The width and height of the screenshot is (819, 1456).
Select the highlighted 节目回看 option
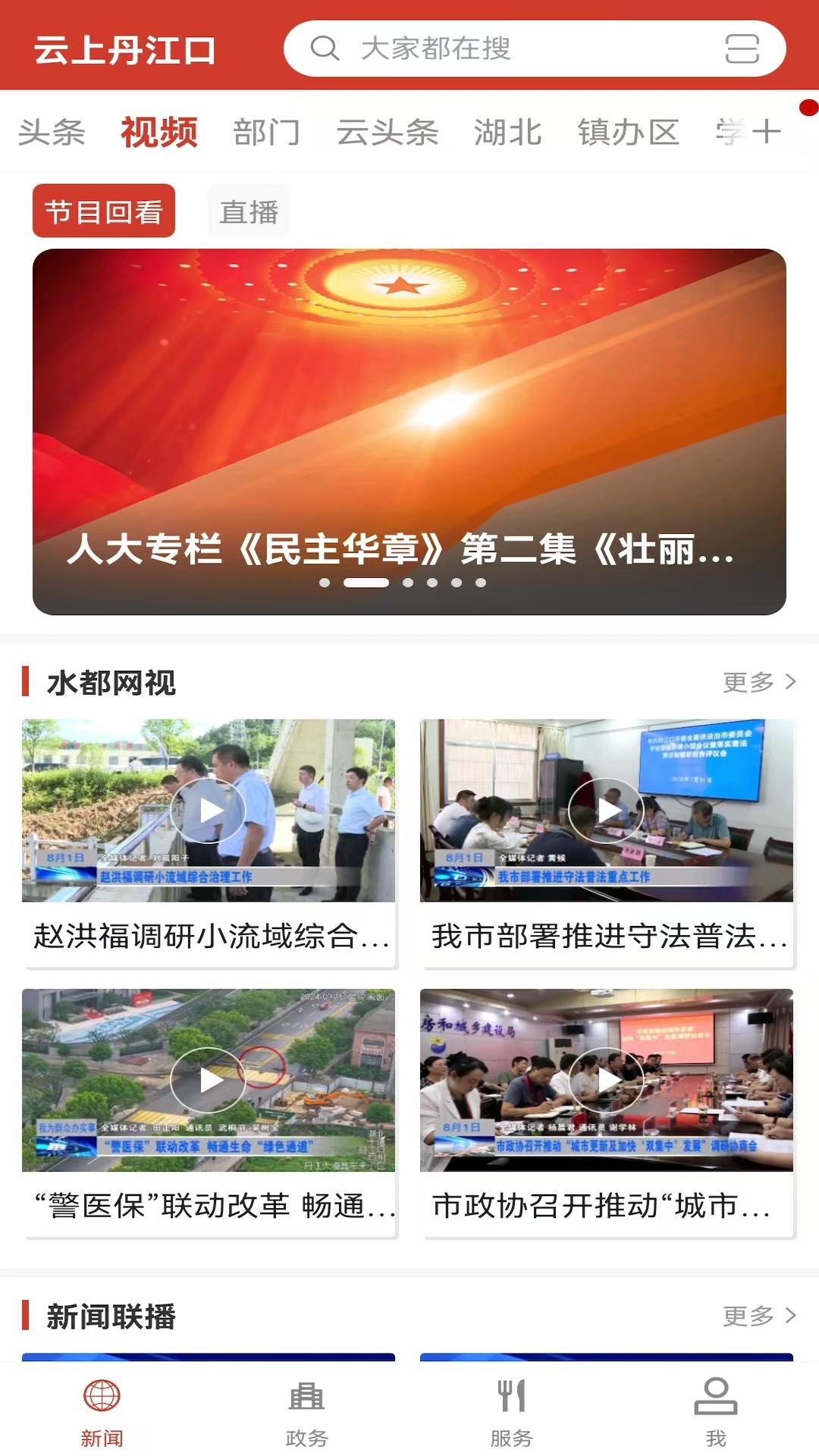[x=103, y=211]
